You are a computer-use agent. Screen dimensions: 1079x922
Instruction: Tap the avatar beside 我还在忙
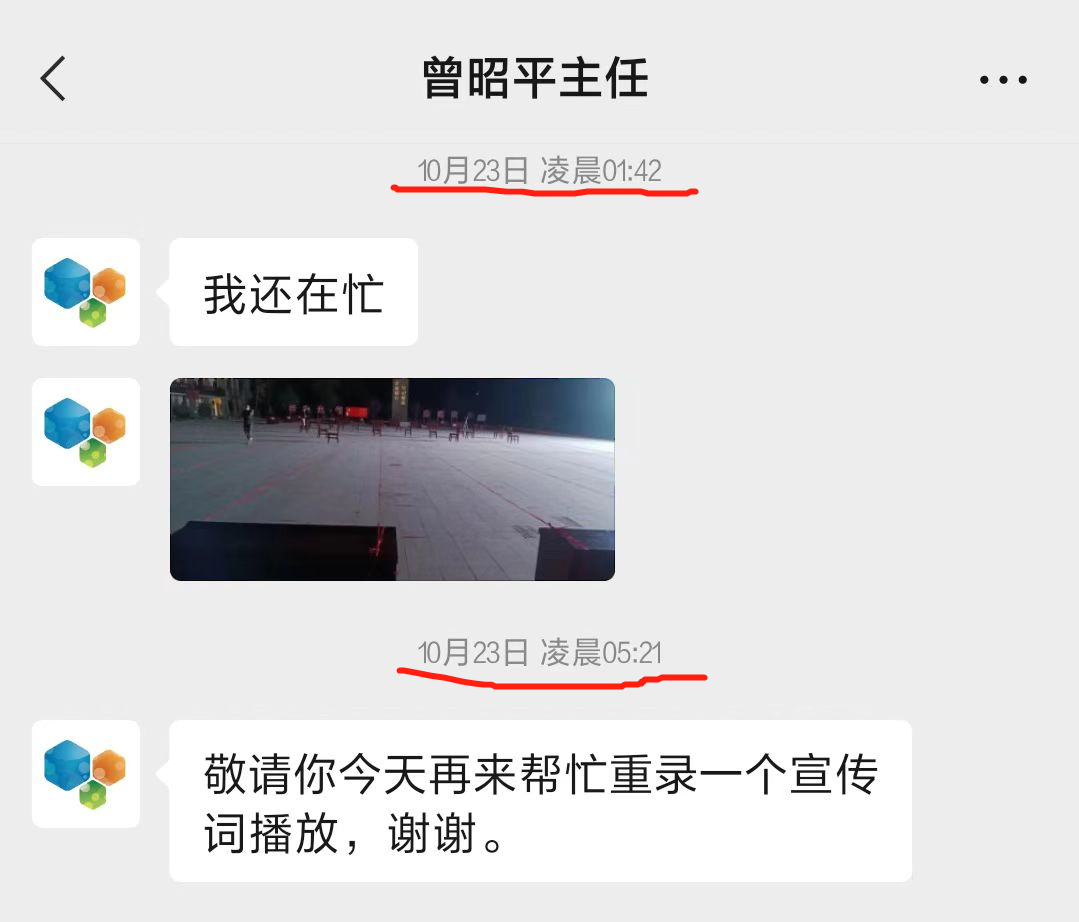[86, 292]
